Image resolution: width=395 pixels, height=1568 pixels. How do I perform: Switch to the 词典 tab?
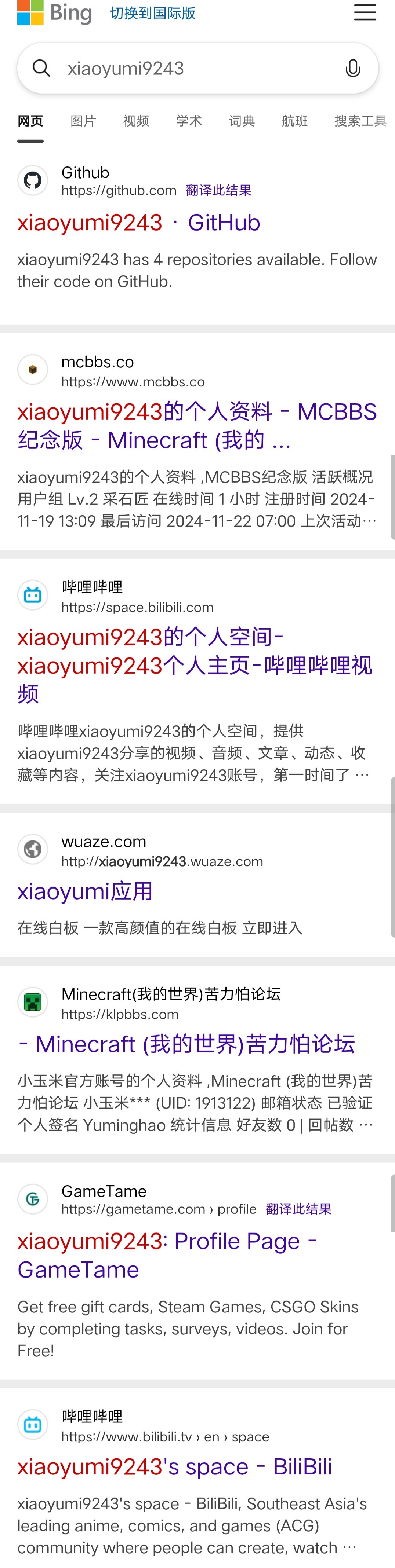(242, 121)
